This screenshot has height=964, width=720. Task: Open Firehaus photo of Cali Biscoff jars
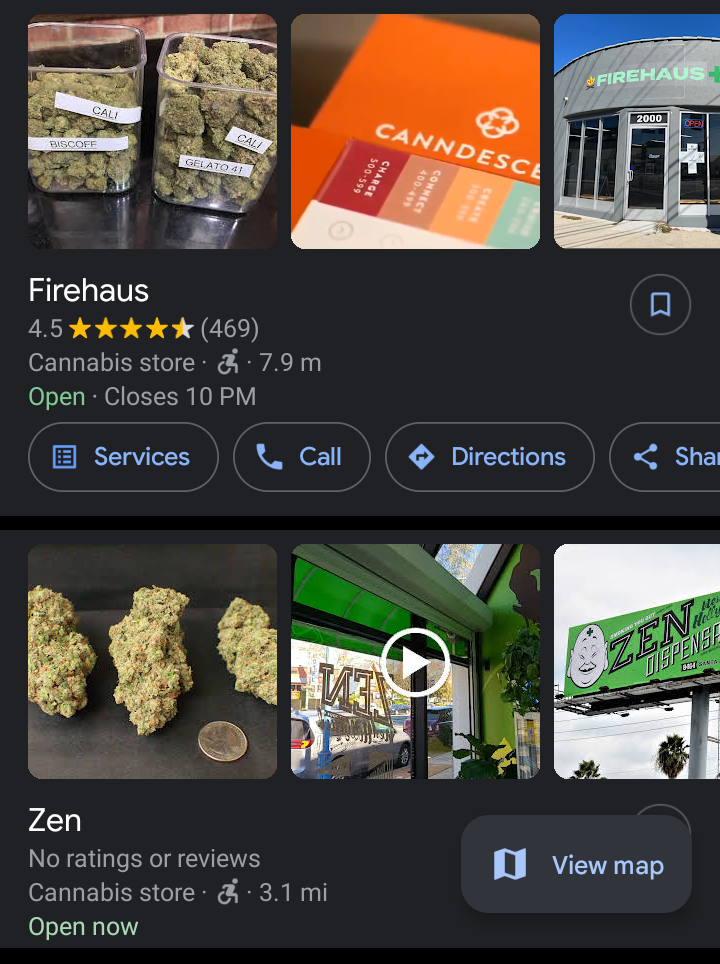pos(152,131)
